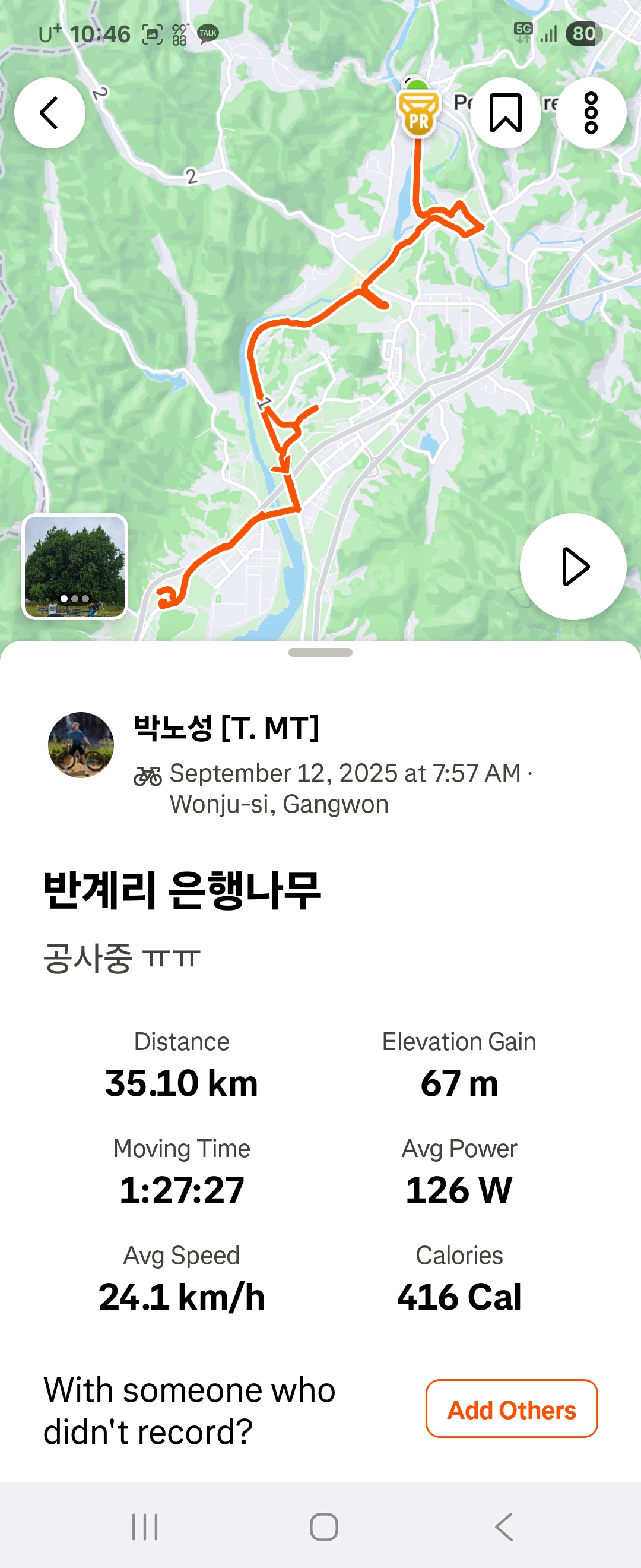Viewport: 641px width, 1568px height.
Task: Go to the phone home screen
Action: pos(323,1526)
